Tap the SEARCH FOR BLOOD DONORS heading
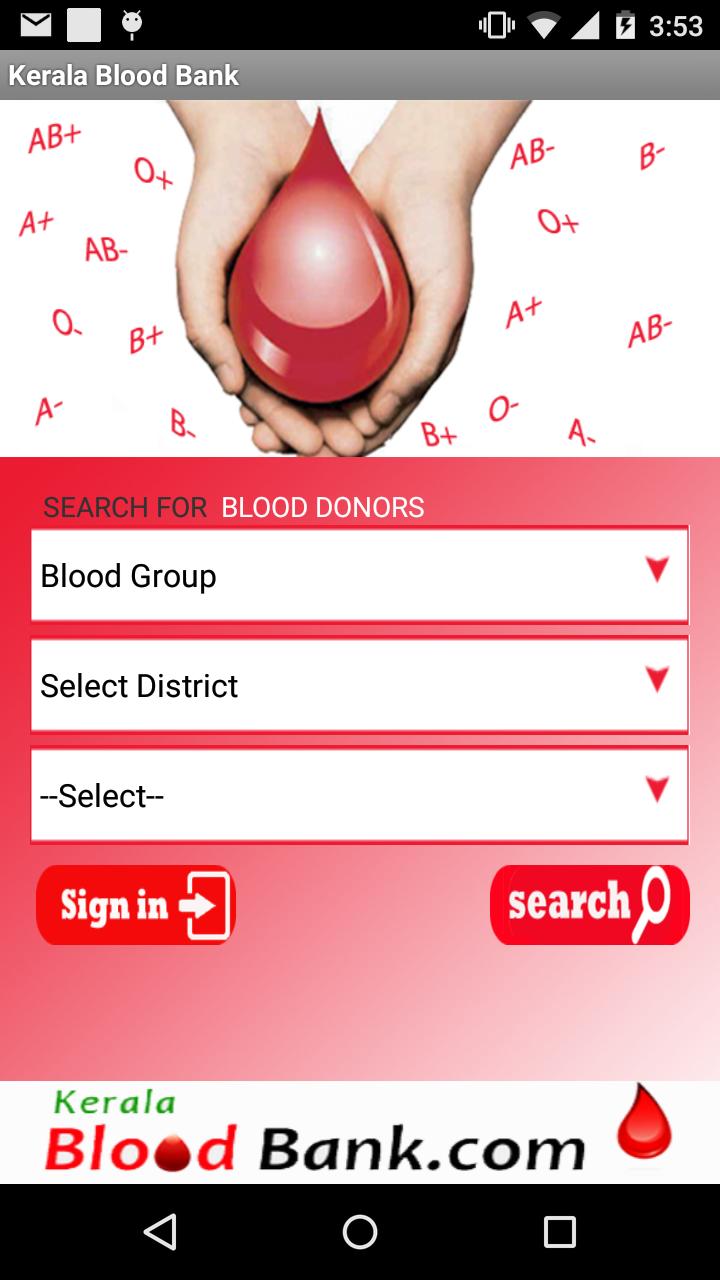Image resolution: width=720 pixels, height=1280 pixels. [x=232, y=507]
